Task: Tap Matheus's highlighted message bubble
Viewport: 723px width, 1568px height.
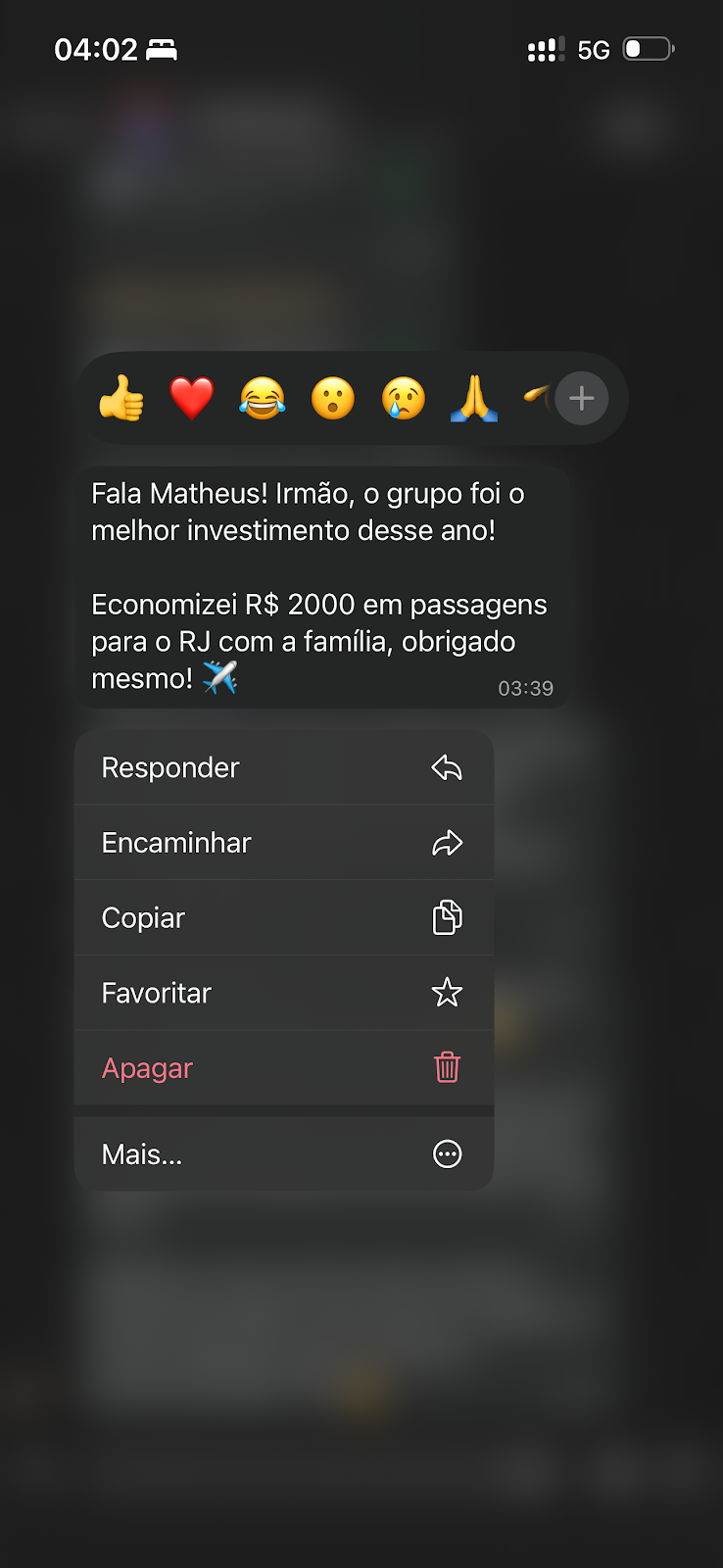Action: point(321,588)
